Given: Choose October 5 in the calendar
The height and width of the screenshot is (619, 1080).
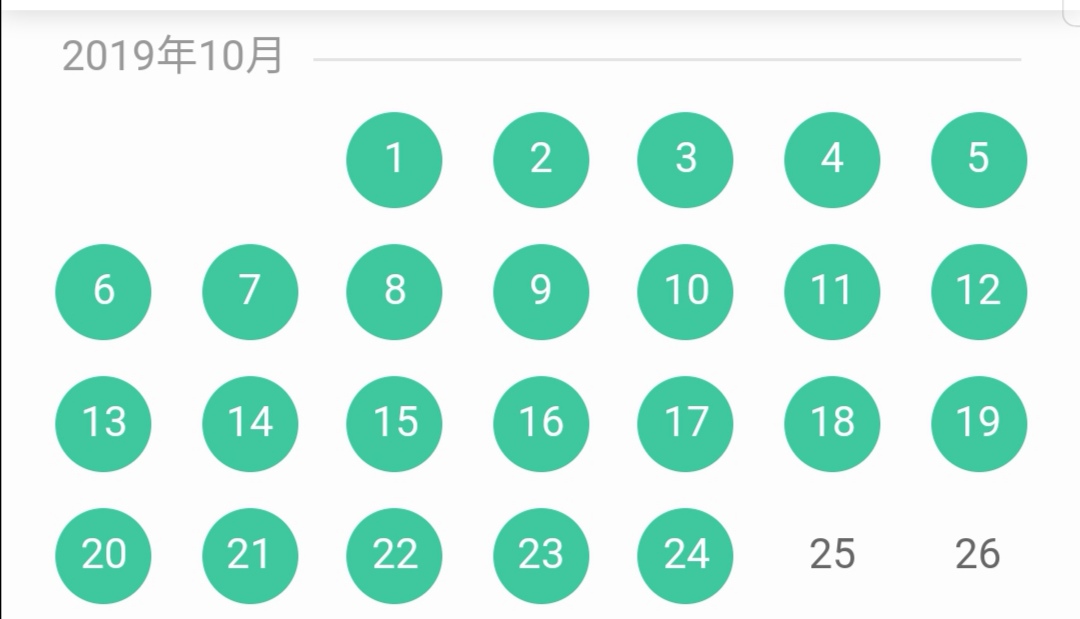Looking at the screenshot, I should click(978, 160).
